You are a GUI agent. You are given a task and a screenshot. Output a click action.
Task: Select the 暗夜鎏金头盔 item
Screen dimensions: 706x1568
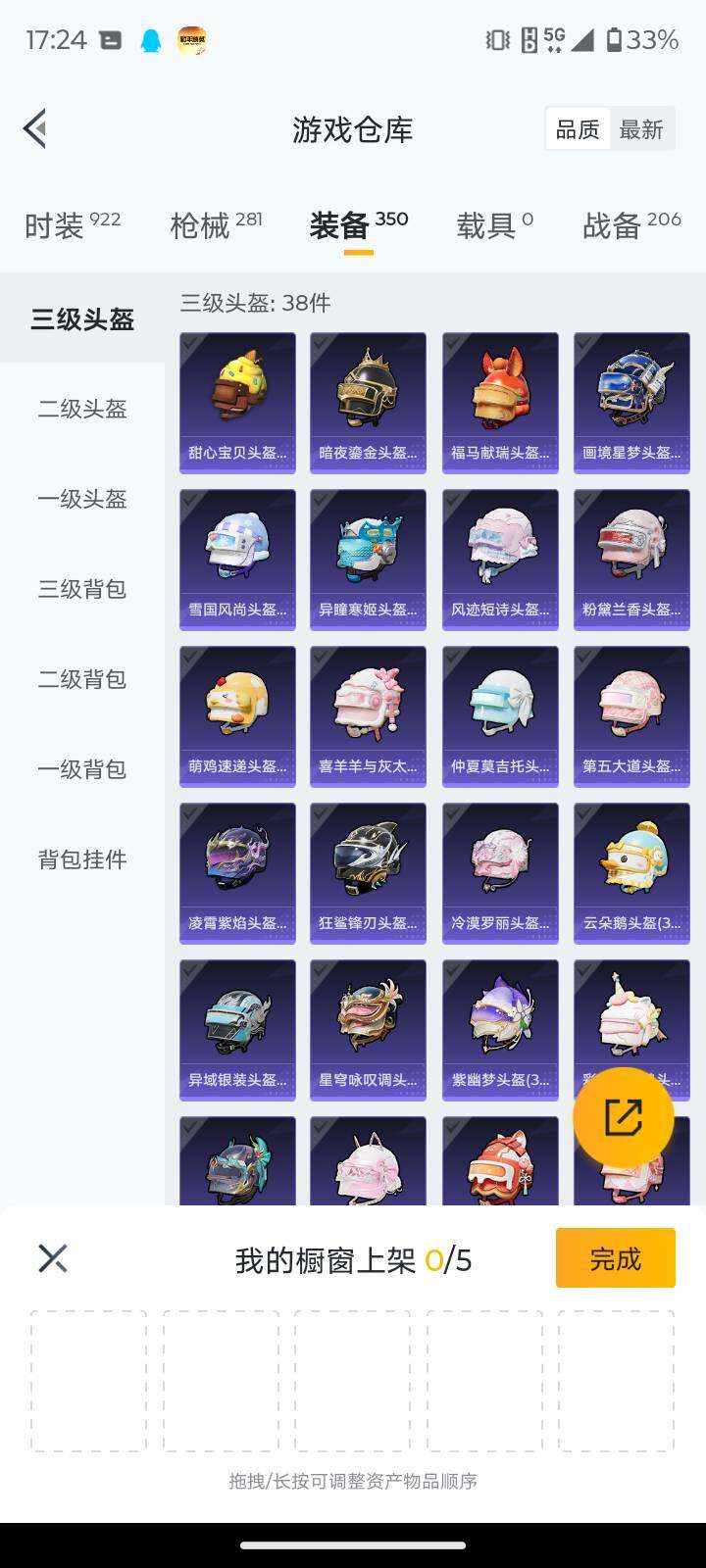click(368, 403)
